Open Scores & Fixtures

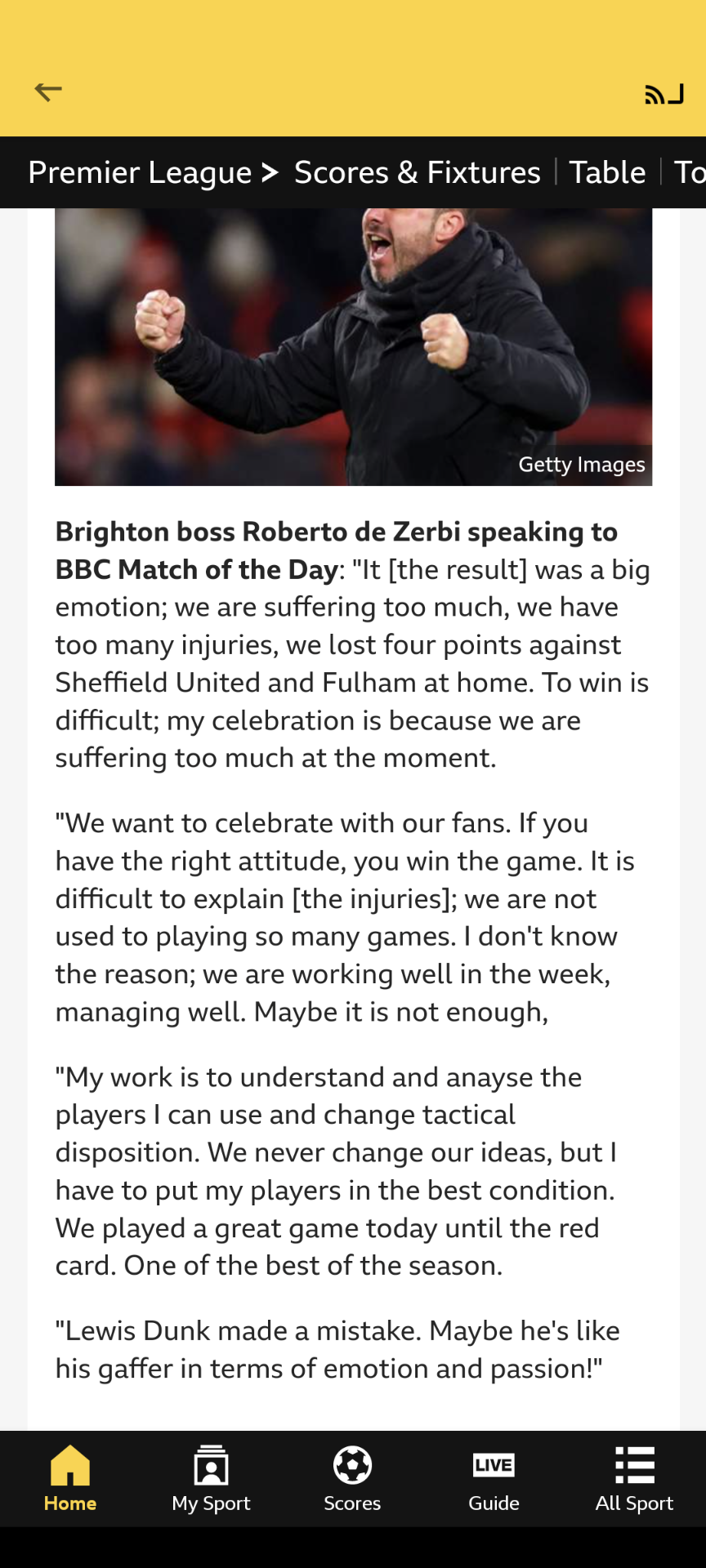417,172
